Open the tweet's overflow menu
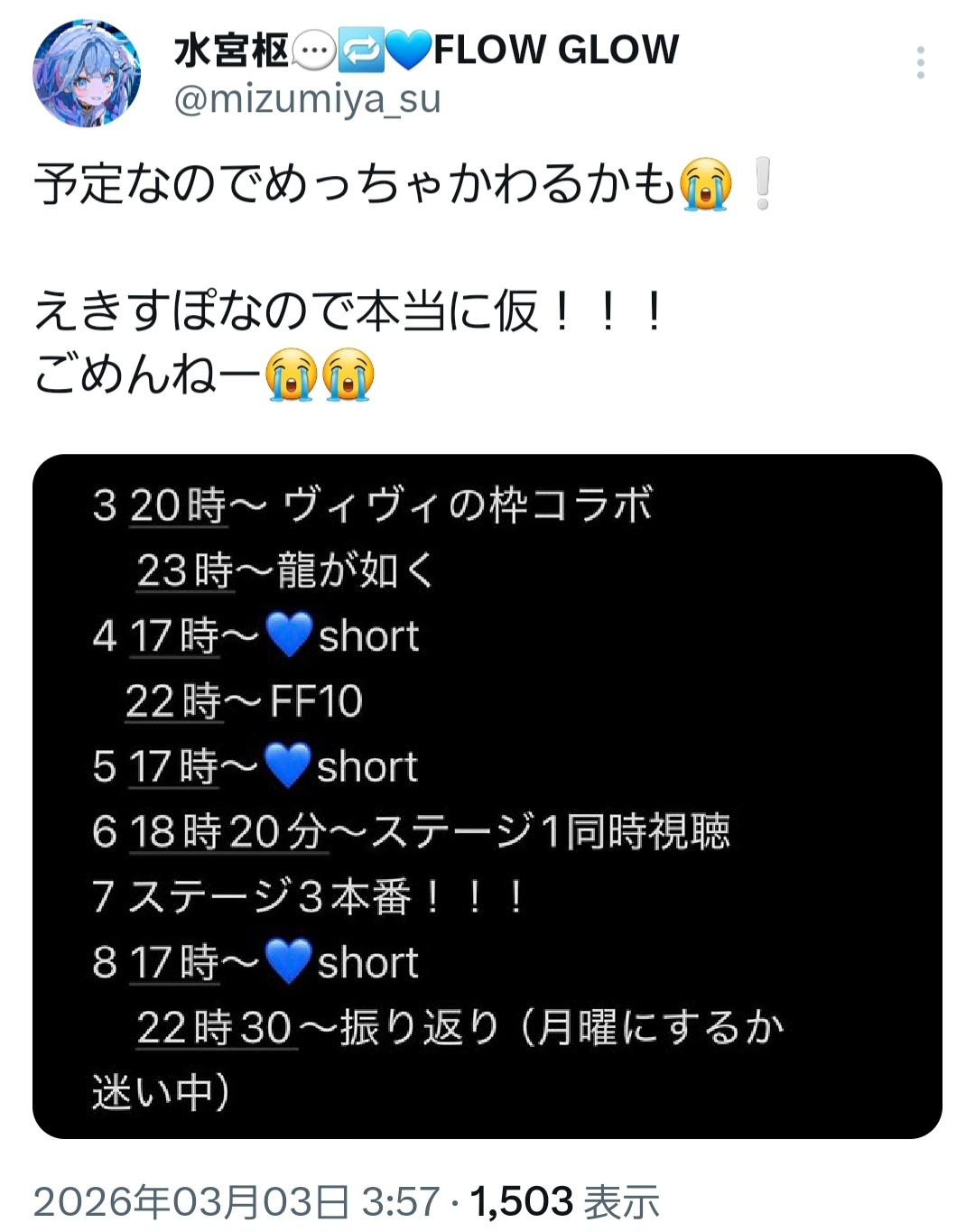The width and height of the screenshot is (975, 1232). point(920,63)
